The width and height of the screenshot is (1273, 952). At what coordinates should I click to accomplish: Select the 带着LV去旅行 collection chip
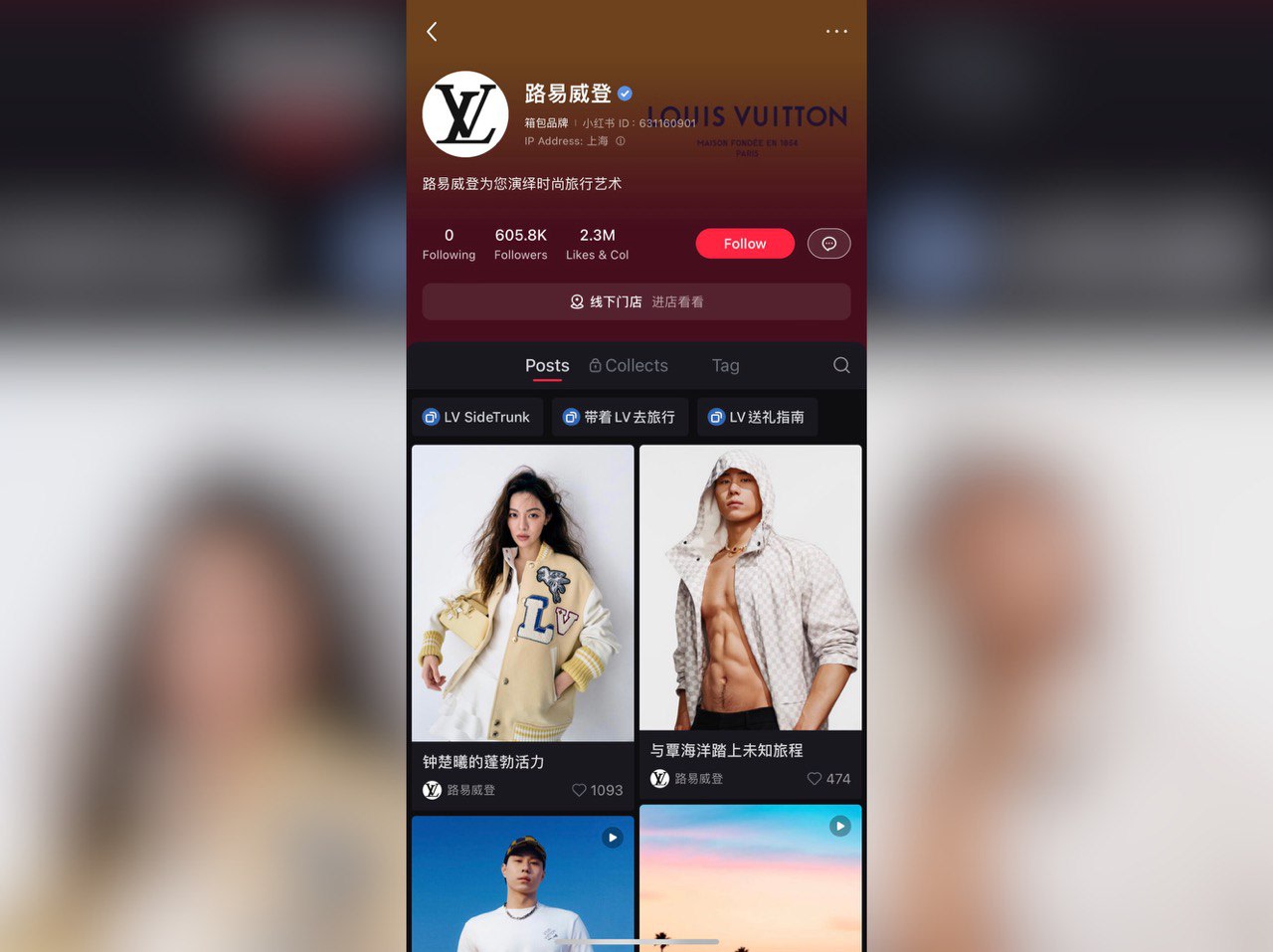click(x=620, y=417)
